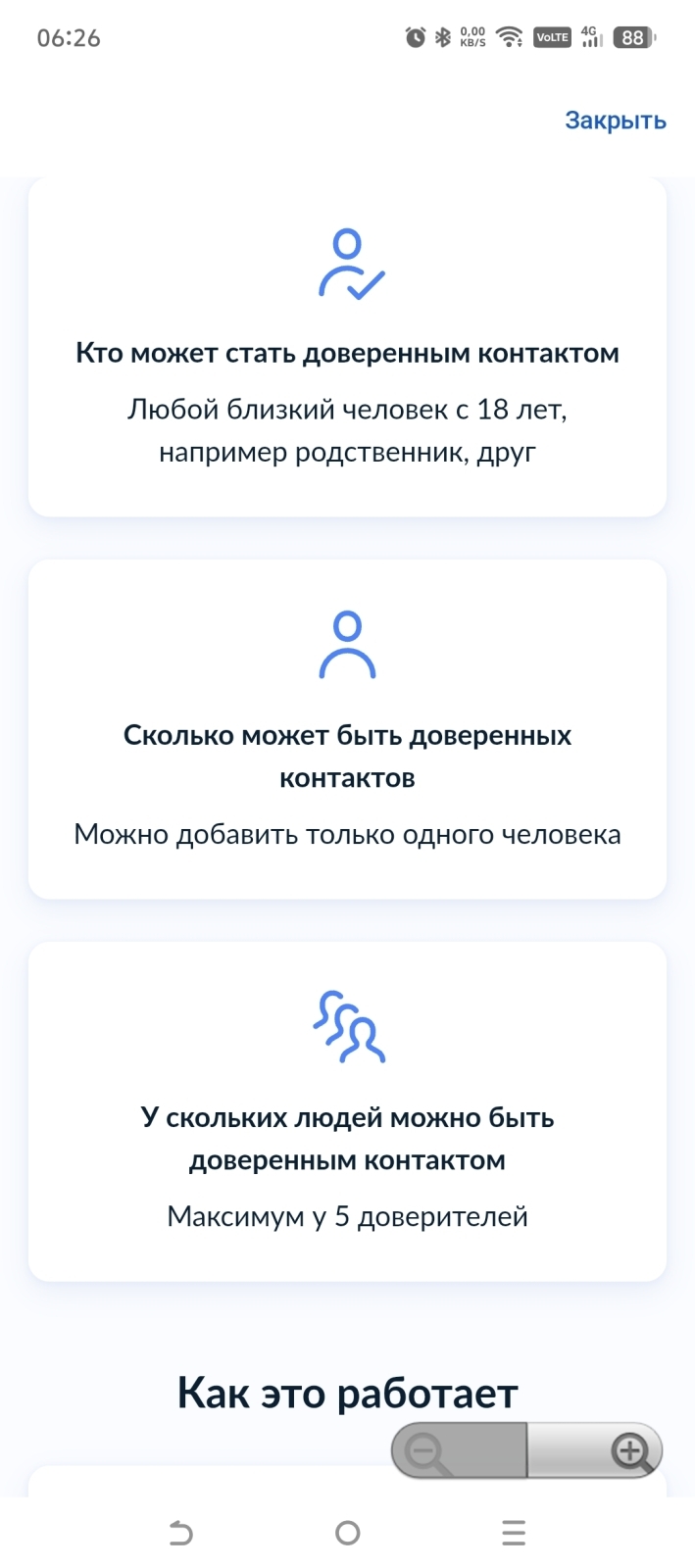
Task: Return to the home screen
Action: point(347,1533)
